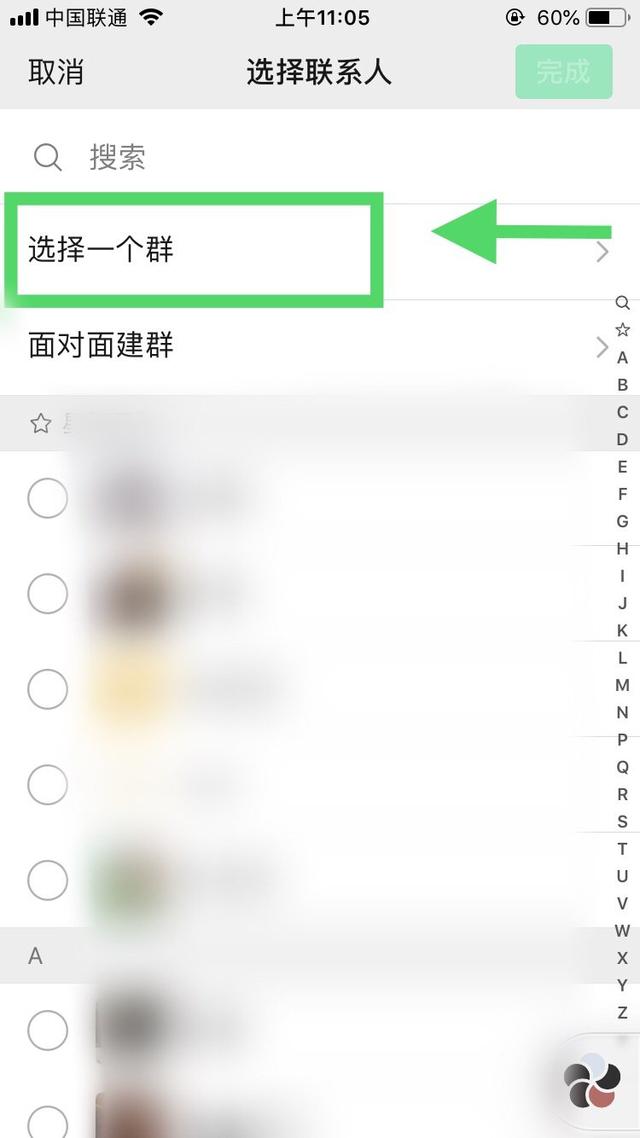The image size is (640, 1138).
Task: Jump to letter M in index
Action: (622, 685)
